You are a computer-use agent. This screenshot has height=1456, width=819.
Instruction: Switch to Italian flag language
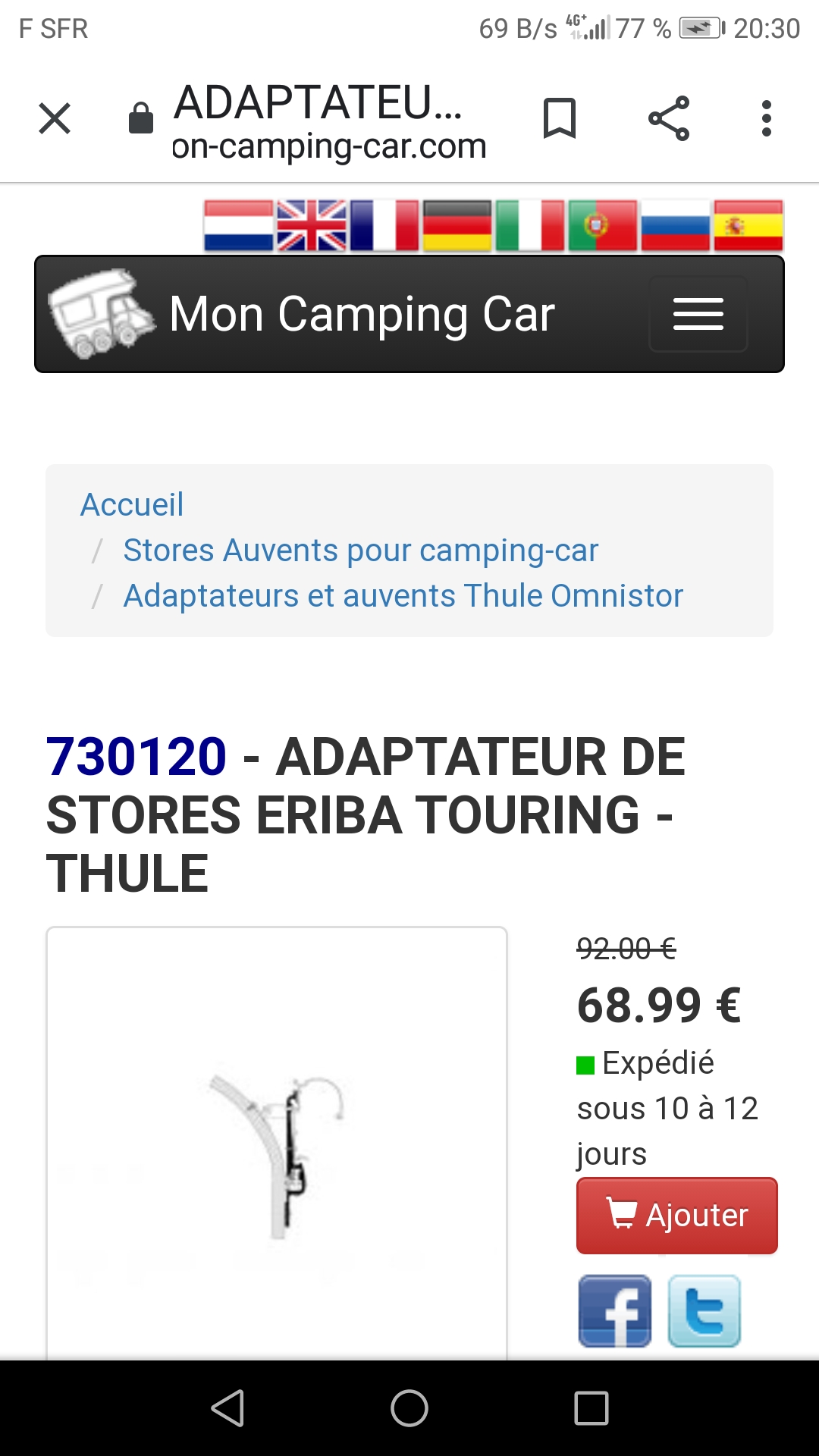pyautogui.click(x=530, y=226)
